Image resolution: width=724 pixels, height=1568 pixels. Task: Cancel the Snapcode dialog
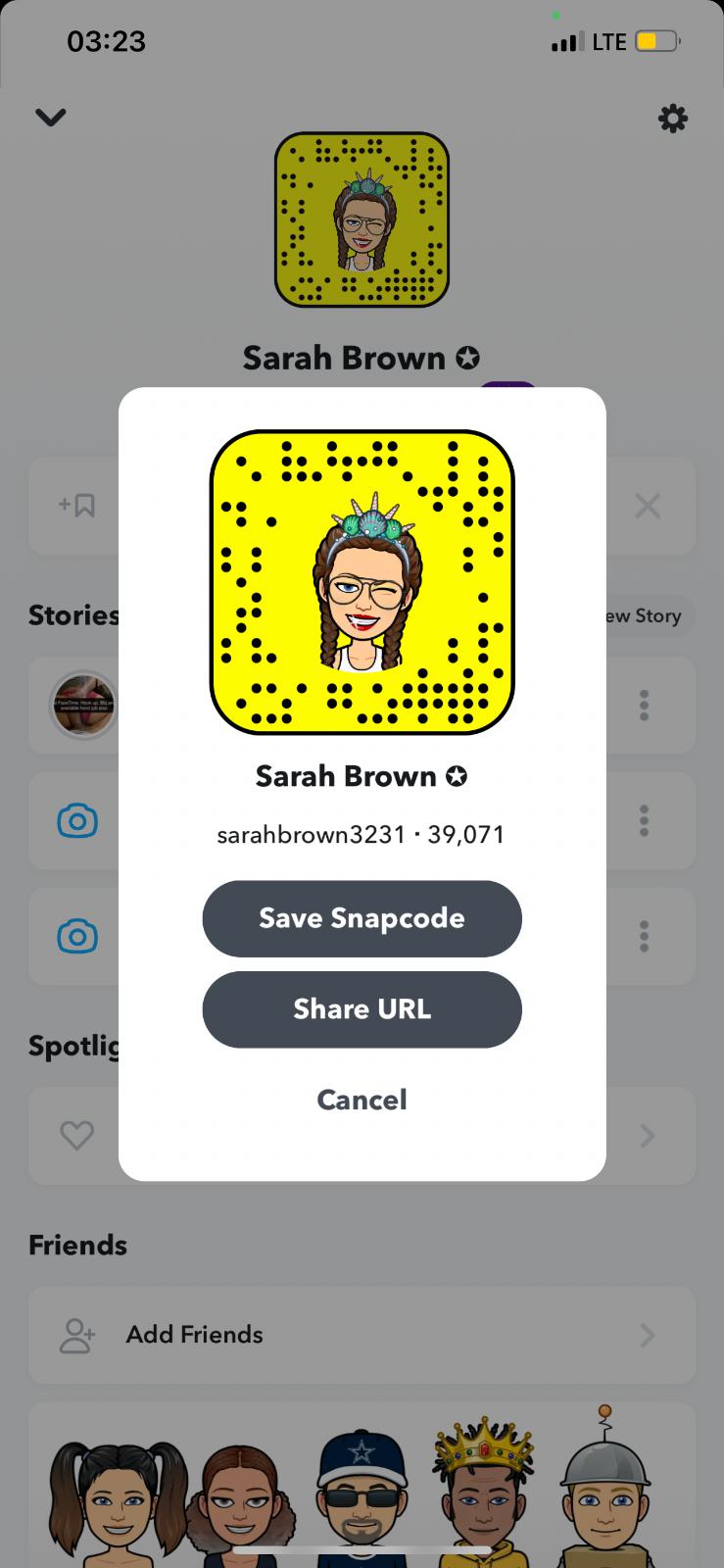click(362, 1100)
